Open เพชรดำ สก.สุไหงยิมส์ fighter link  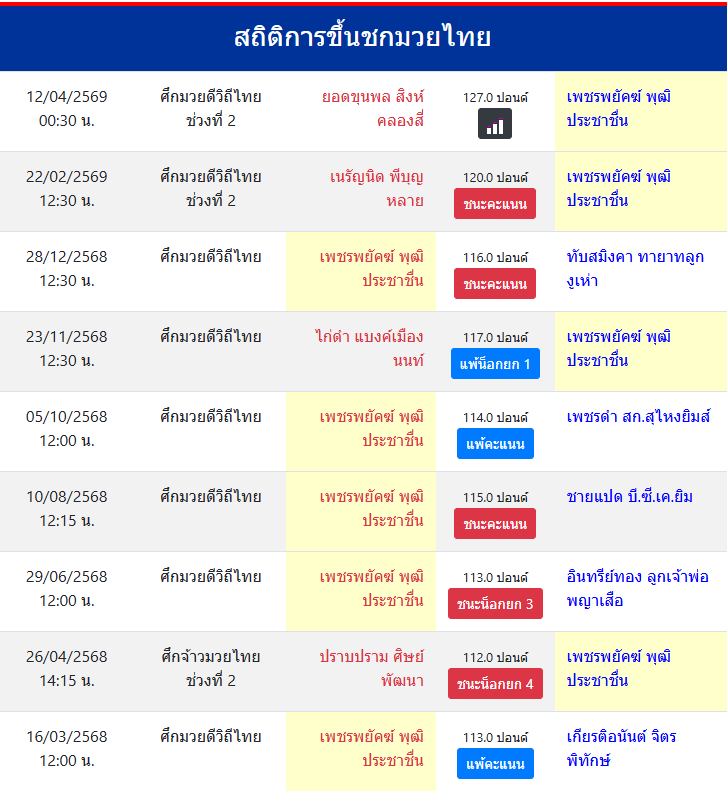click(638, 417)
